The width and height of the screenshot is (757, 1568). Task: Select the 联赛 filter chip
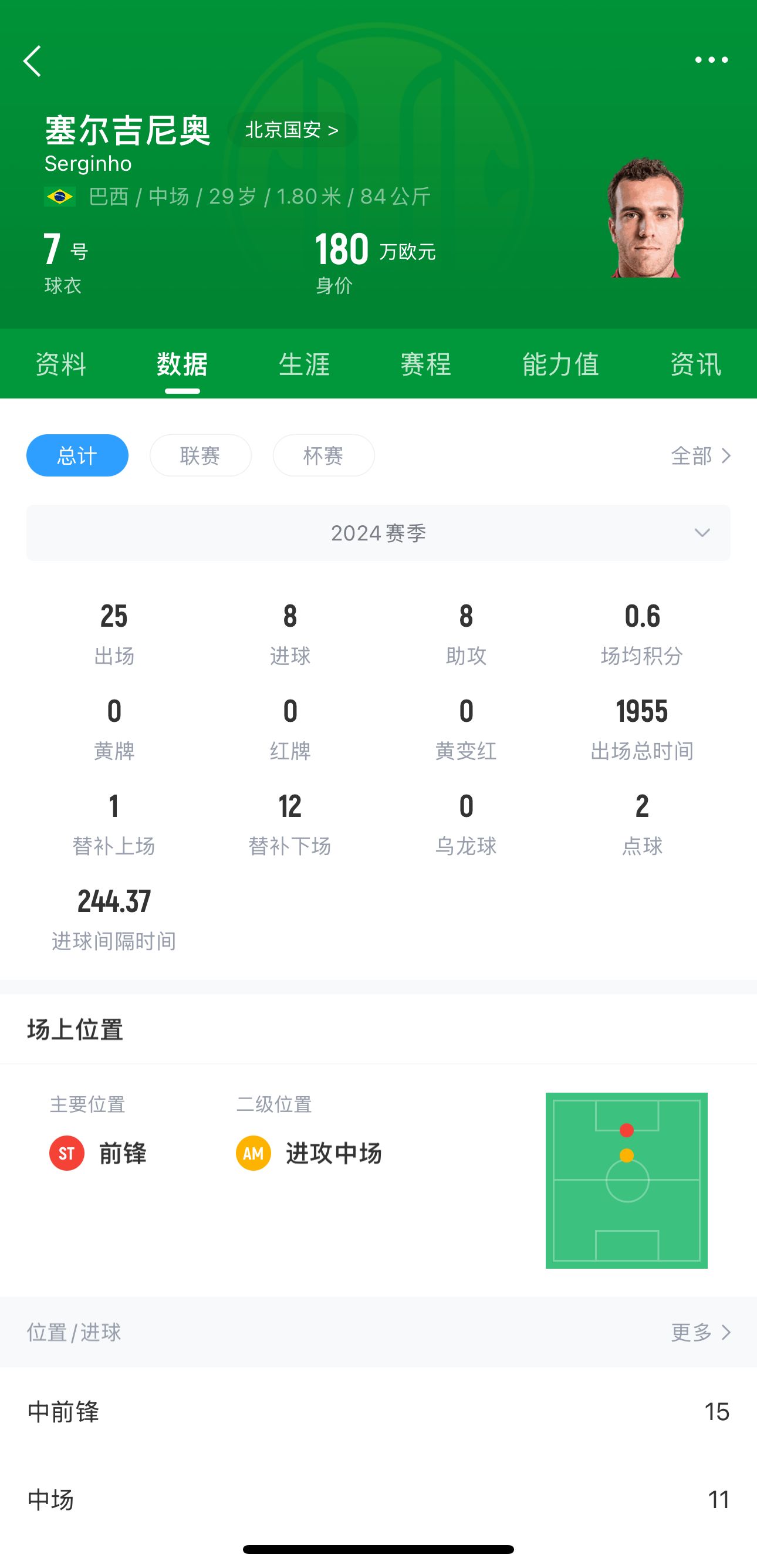point(200,455)
